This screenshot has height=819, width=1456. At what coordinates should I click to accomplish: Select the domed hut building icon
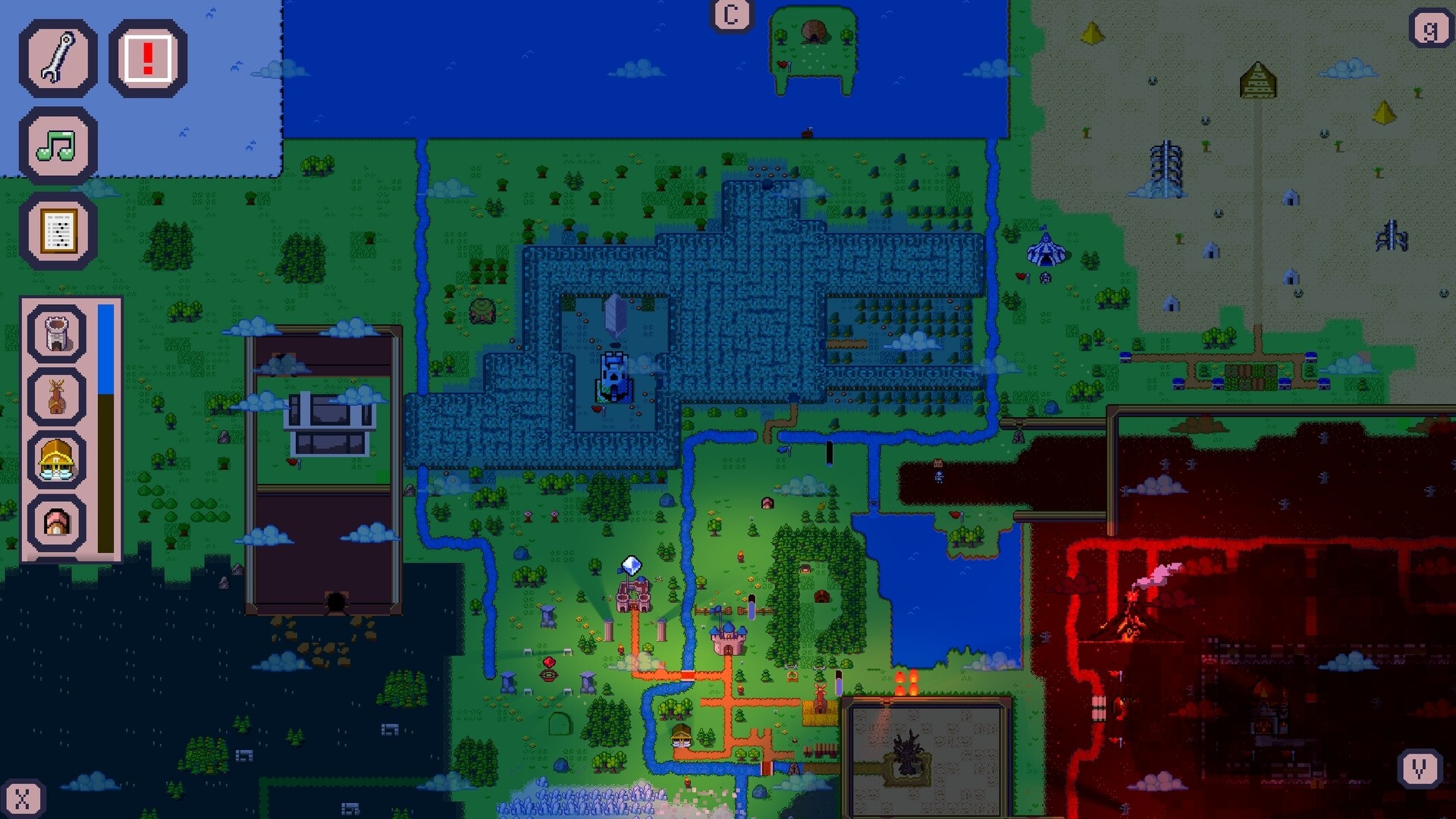[57, 522]
